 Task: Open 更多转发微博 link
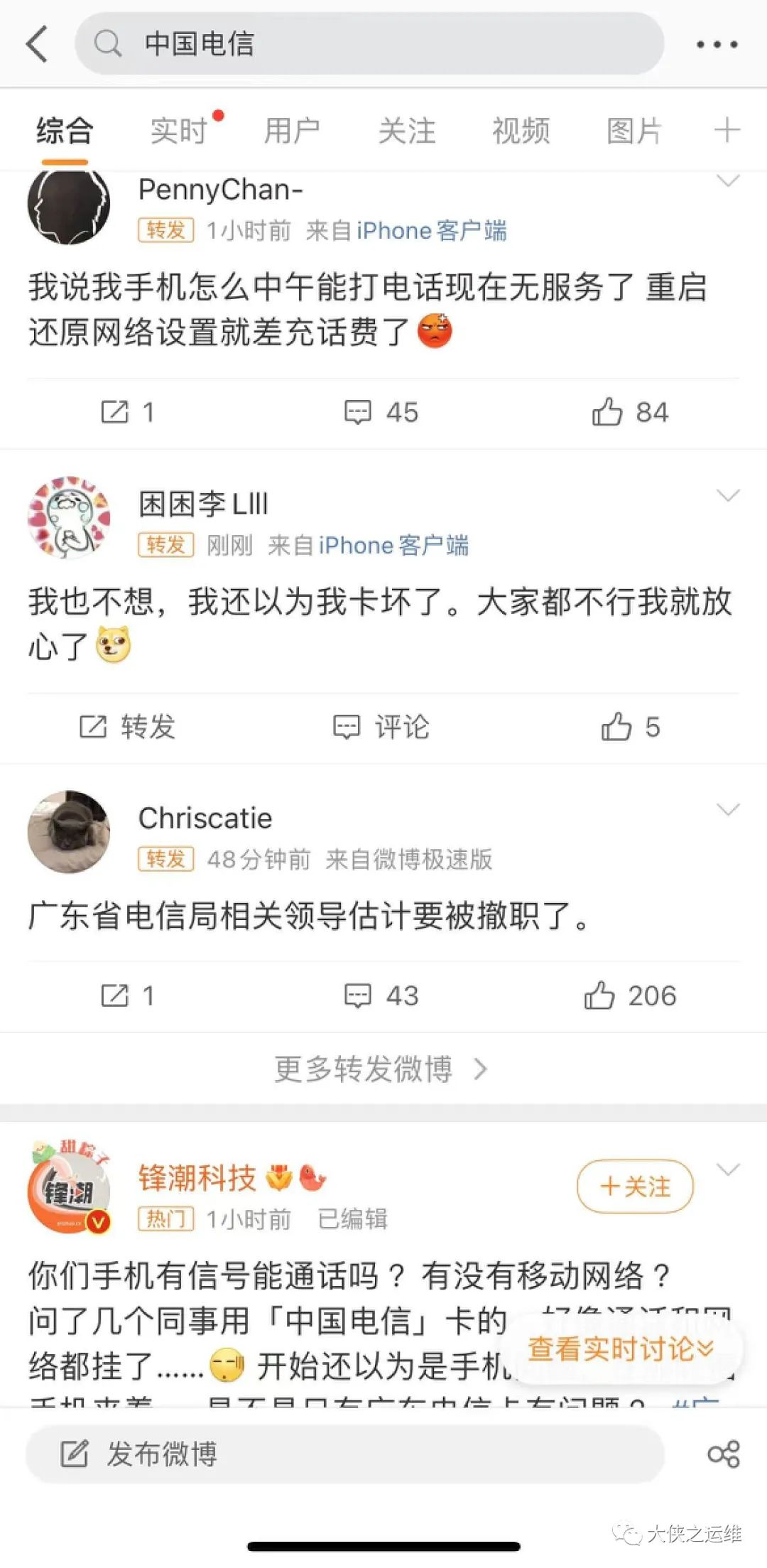(381, 1069)
